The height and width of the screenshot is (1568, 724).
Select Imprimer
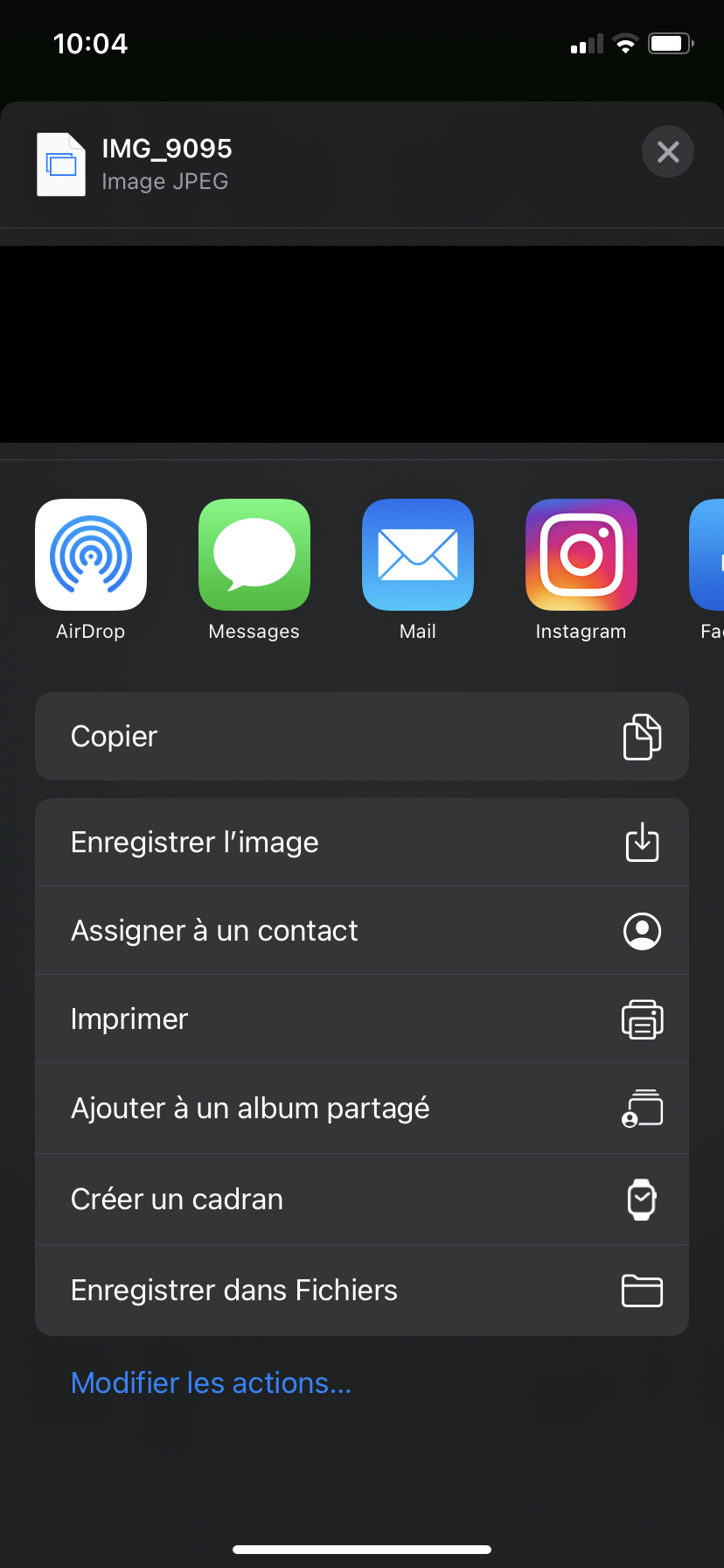click(362, 1019)
